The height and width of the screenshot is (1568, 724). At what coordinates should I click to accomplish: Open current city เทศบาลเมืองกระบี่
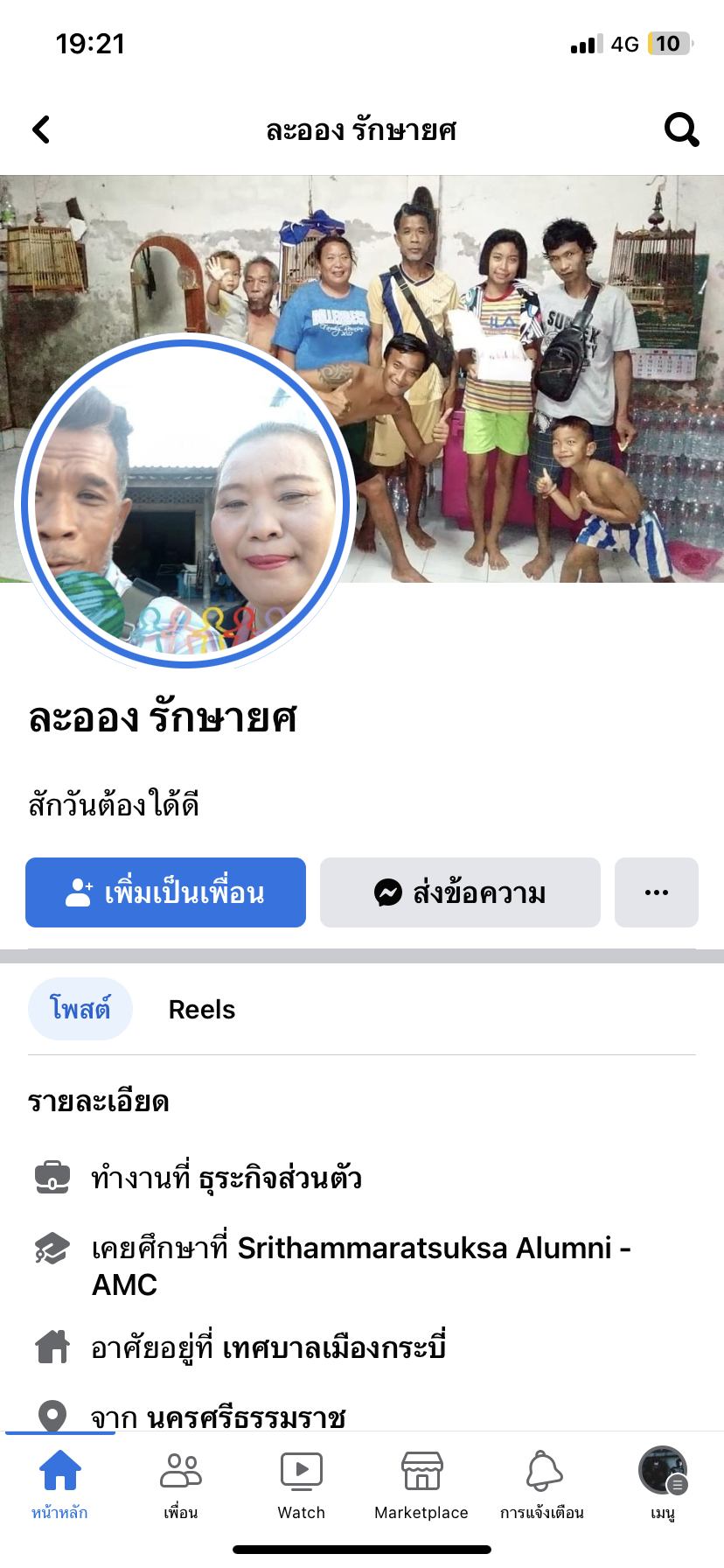(333, 1347)
